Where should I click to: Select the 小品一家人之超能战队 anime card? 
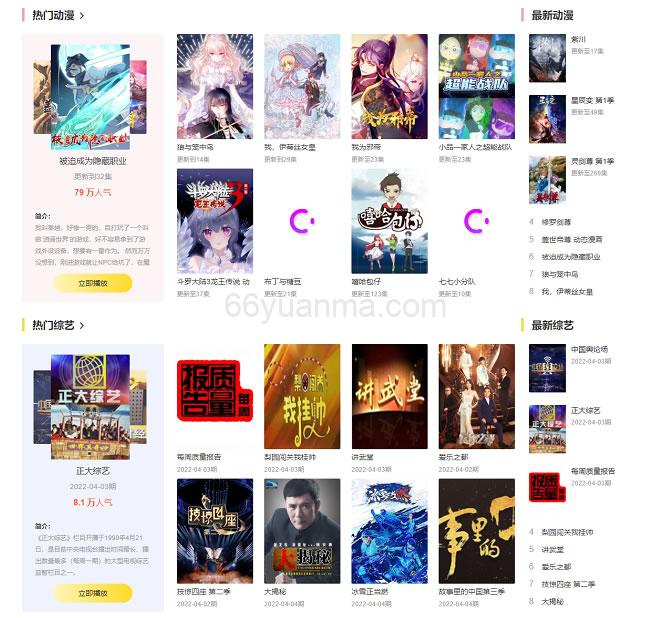(x=476, y=85)
